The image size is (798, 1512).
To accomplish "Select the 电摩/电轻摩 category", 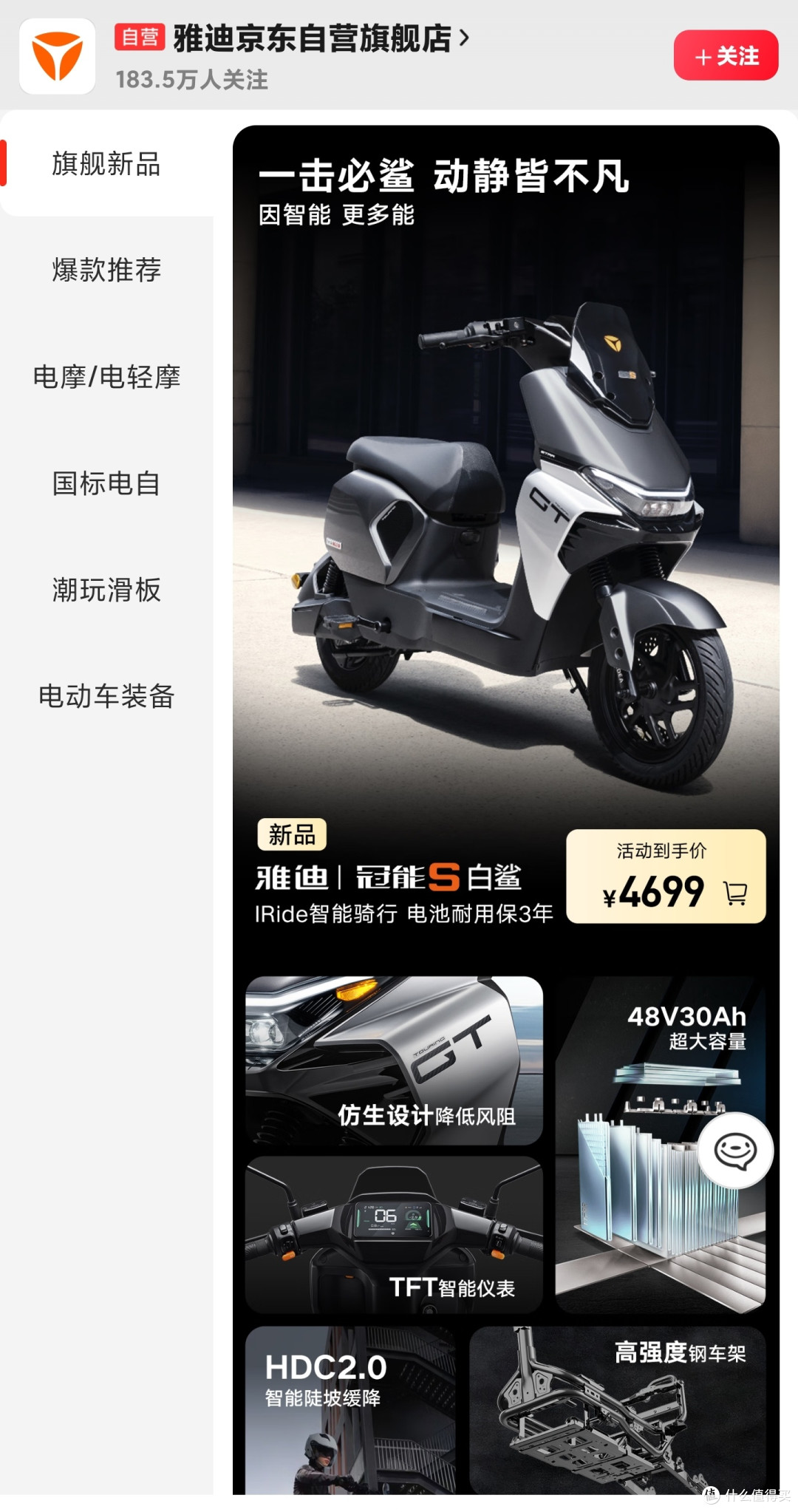I will point(106,377).
